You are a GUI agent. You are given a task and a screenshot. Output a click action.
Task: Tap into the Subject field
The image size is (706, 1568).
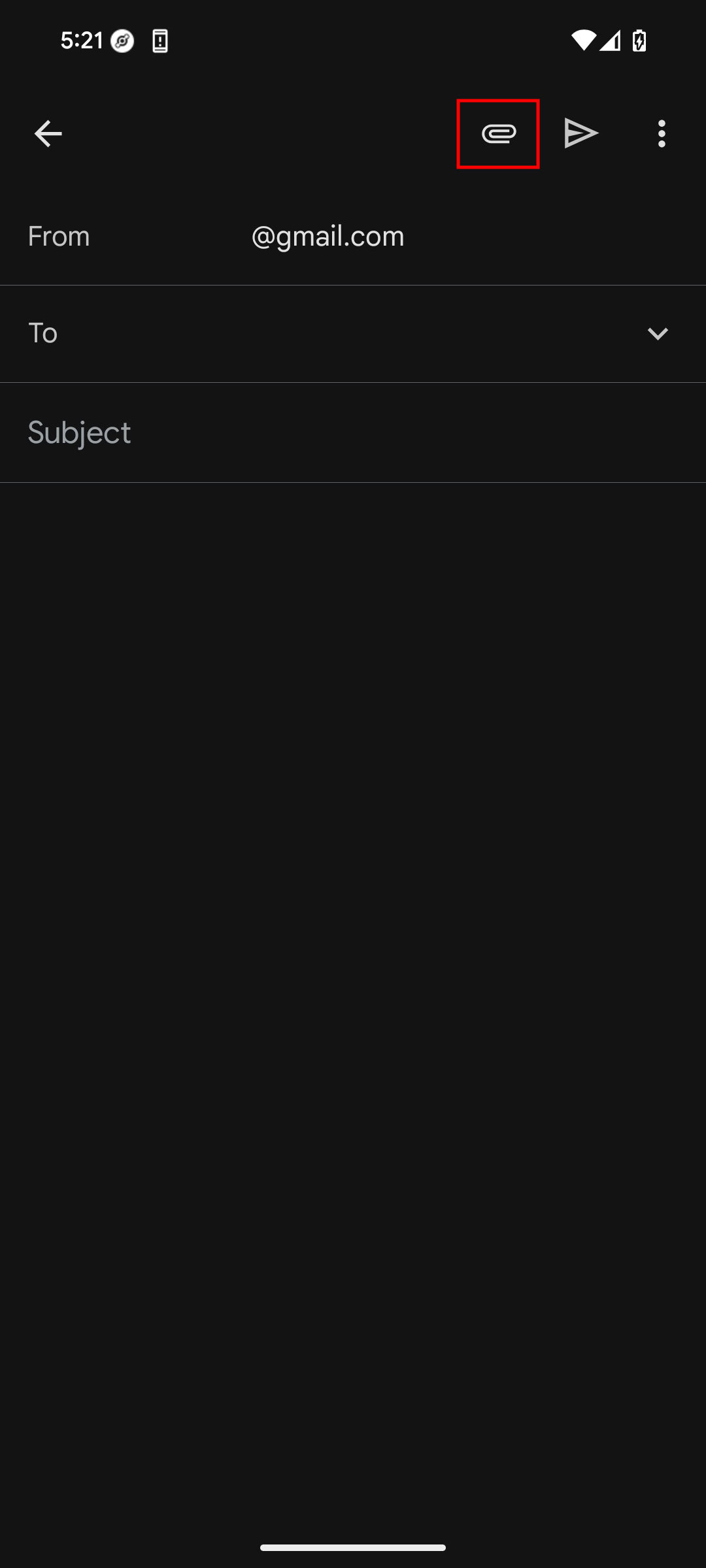tap(353, 433)
